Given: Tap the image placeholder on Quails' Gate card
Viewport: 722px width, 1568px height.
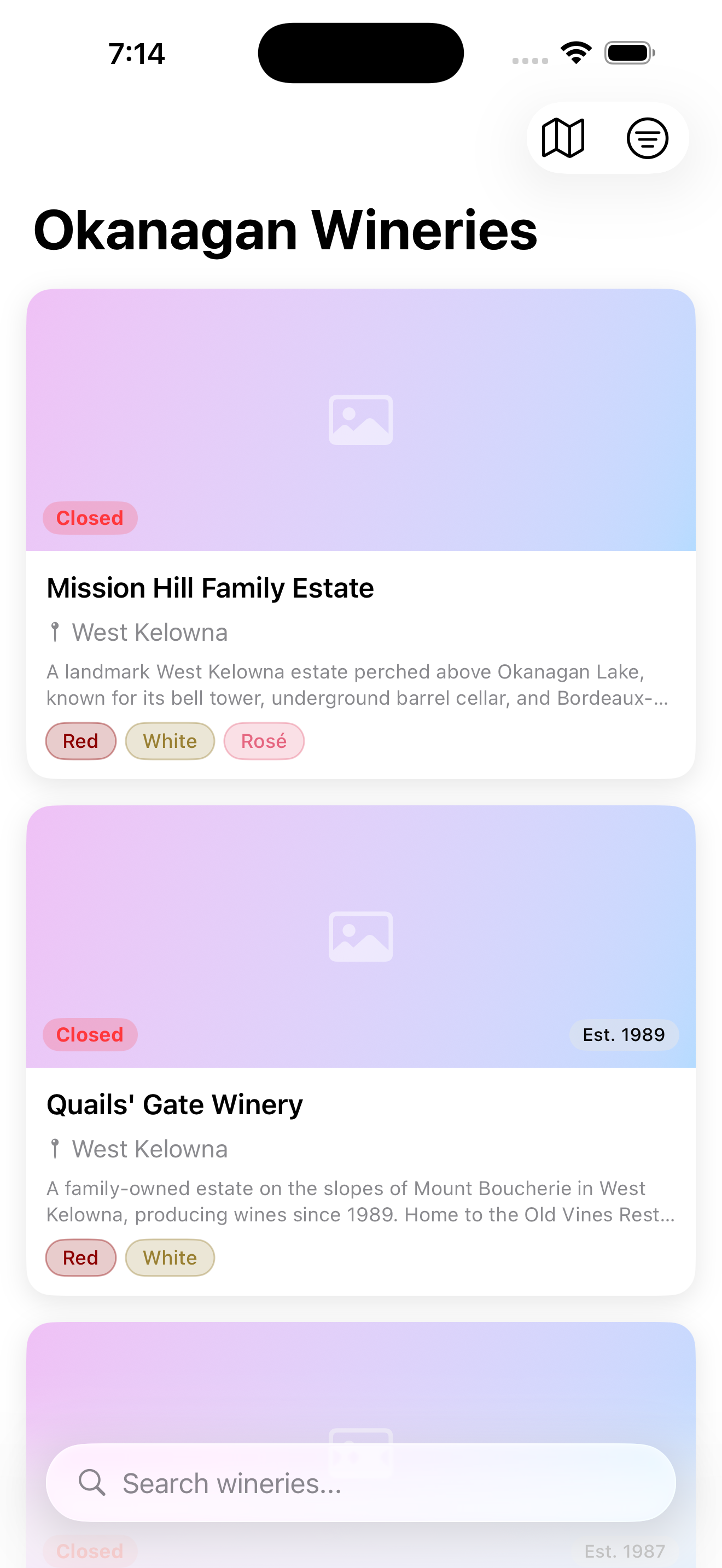Looking at the screenshot, I should coord(360,937).
